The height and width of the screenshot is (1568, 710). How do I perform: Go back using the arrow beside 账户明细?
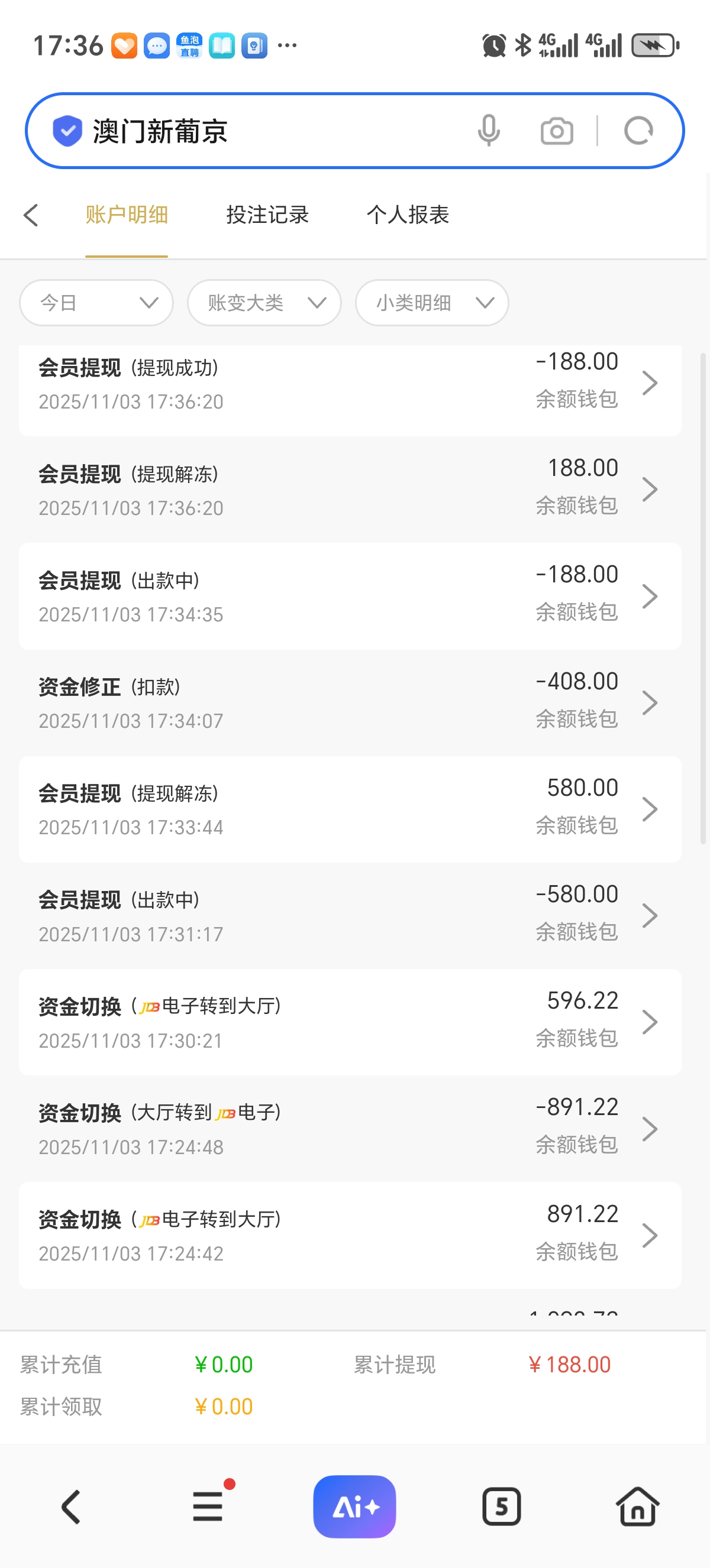(31, 215)
